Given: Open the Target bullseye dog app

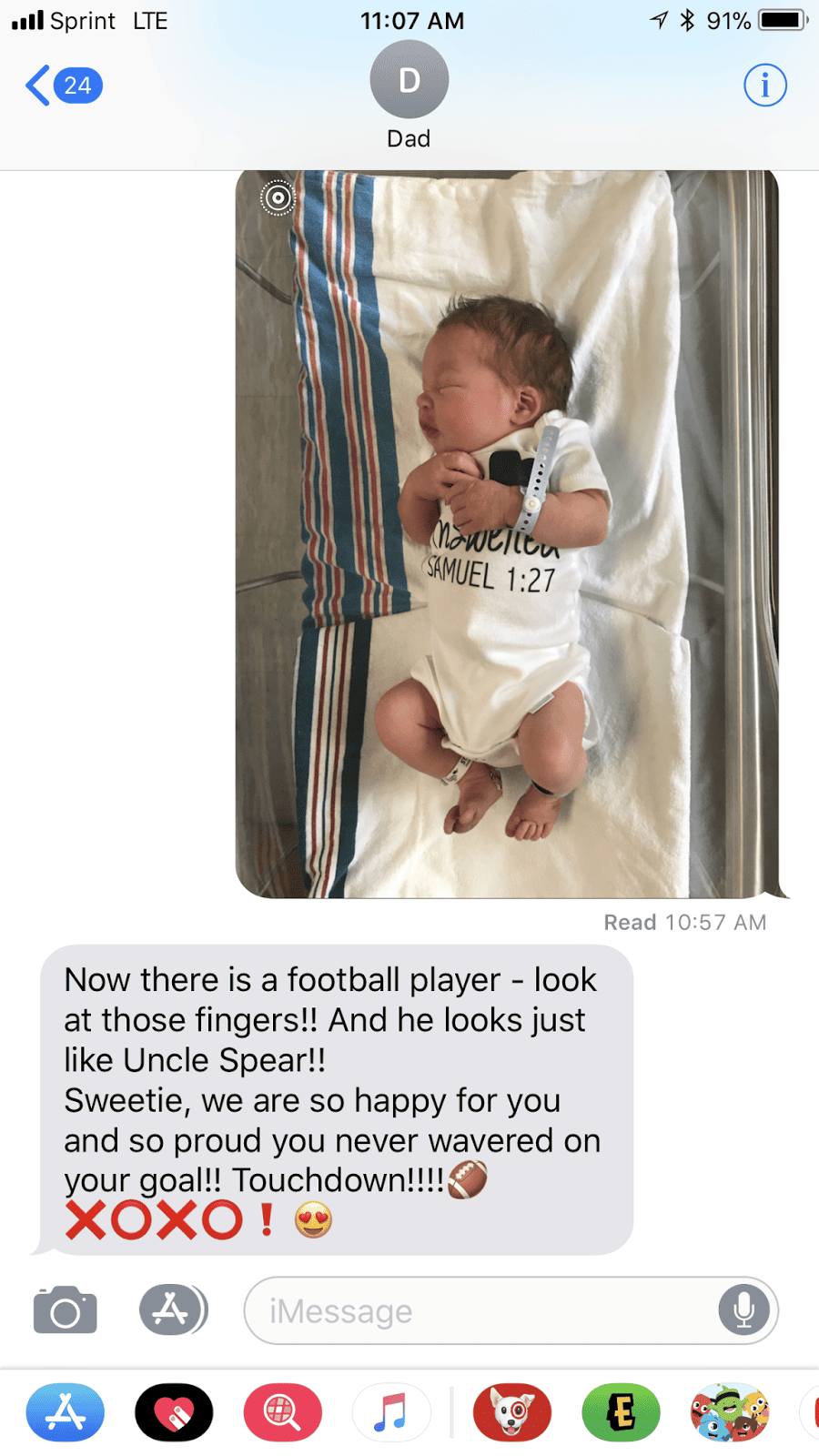Looking at the screenshot, I should pos(511,1412).
